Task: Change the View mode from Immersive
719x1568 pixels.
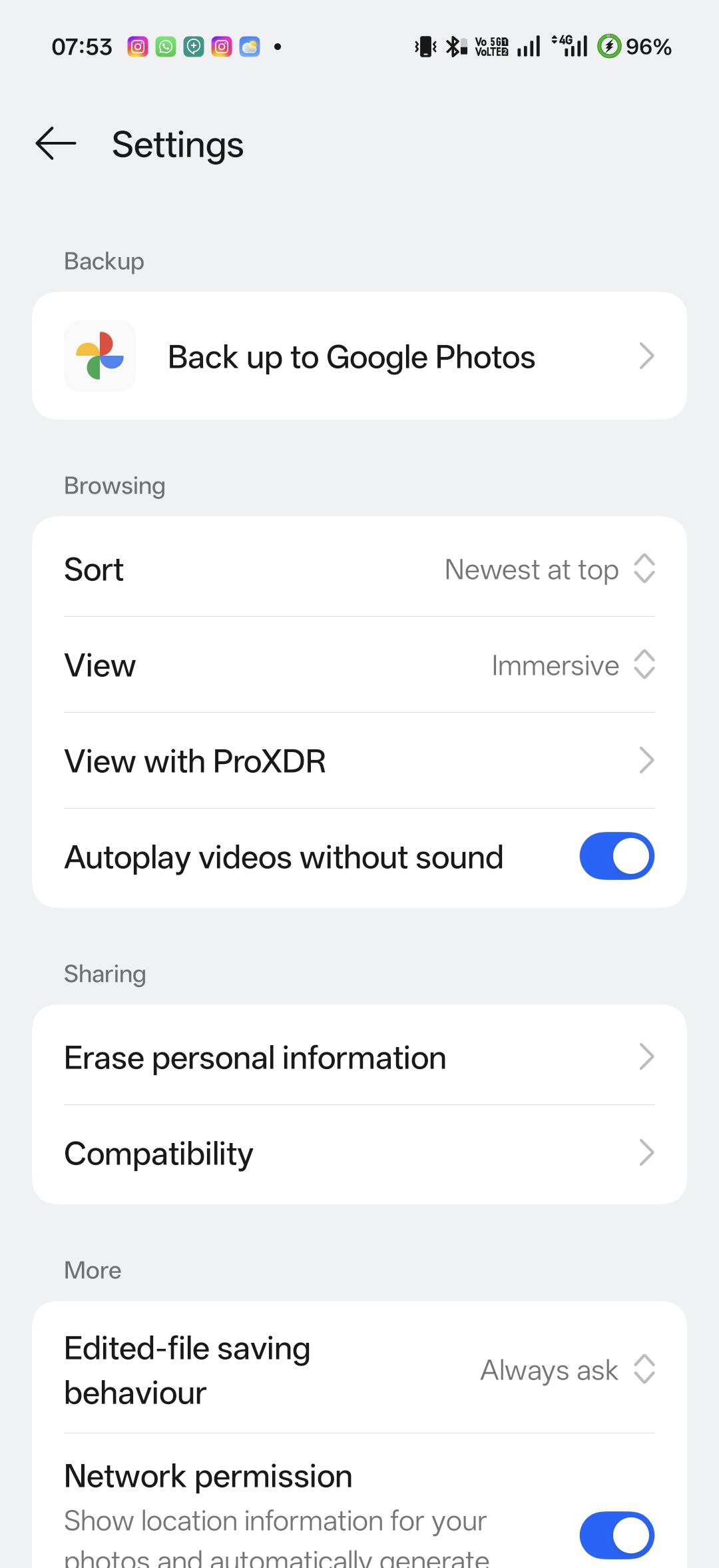Action: click(x=573, y=665)
